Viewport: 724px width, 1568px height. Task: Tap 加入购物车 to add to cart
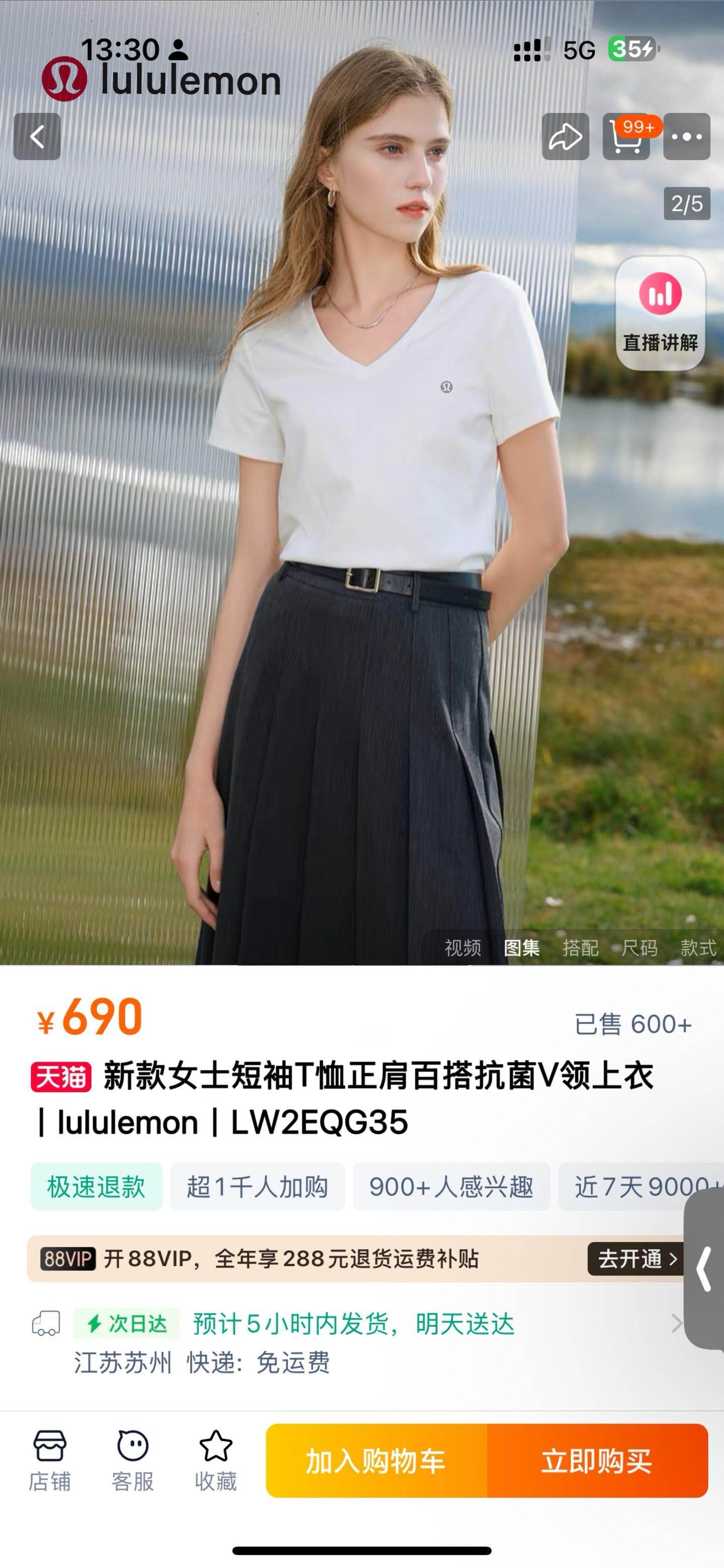pyautogui.click(x=376, y=1461)
